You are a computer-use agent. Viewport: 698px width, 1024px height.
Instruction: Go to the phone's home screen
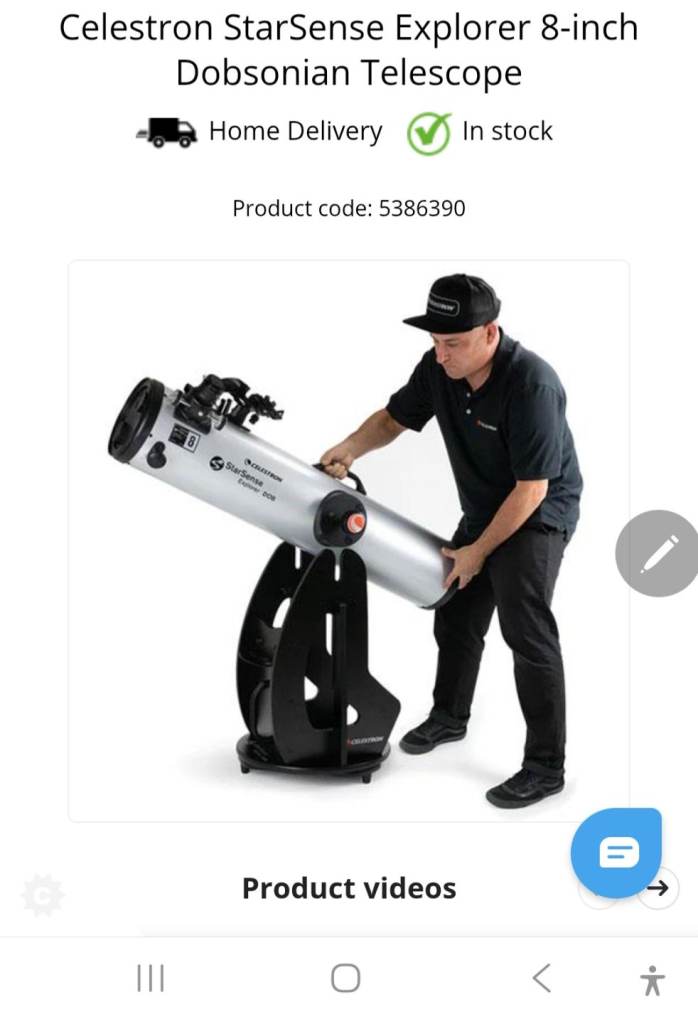click(346, 978)
